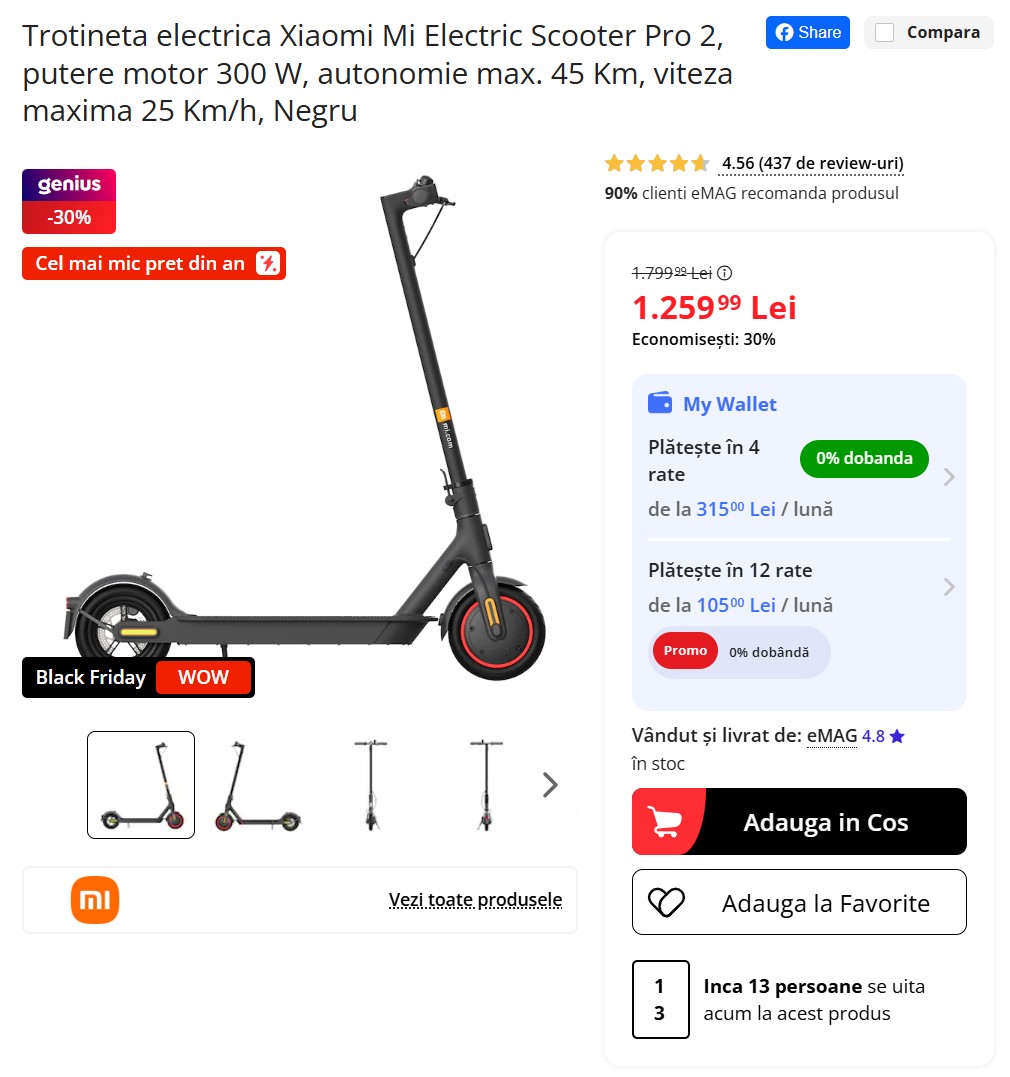Show info about the old price
Image resolution: width=1010 pixels, height=1077 pixels.
coord(725,273)
